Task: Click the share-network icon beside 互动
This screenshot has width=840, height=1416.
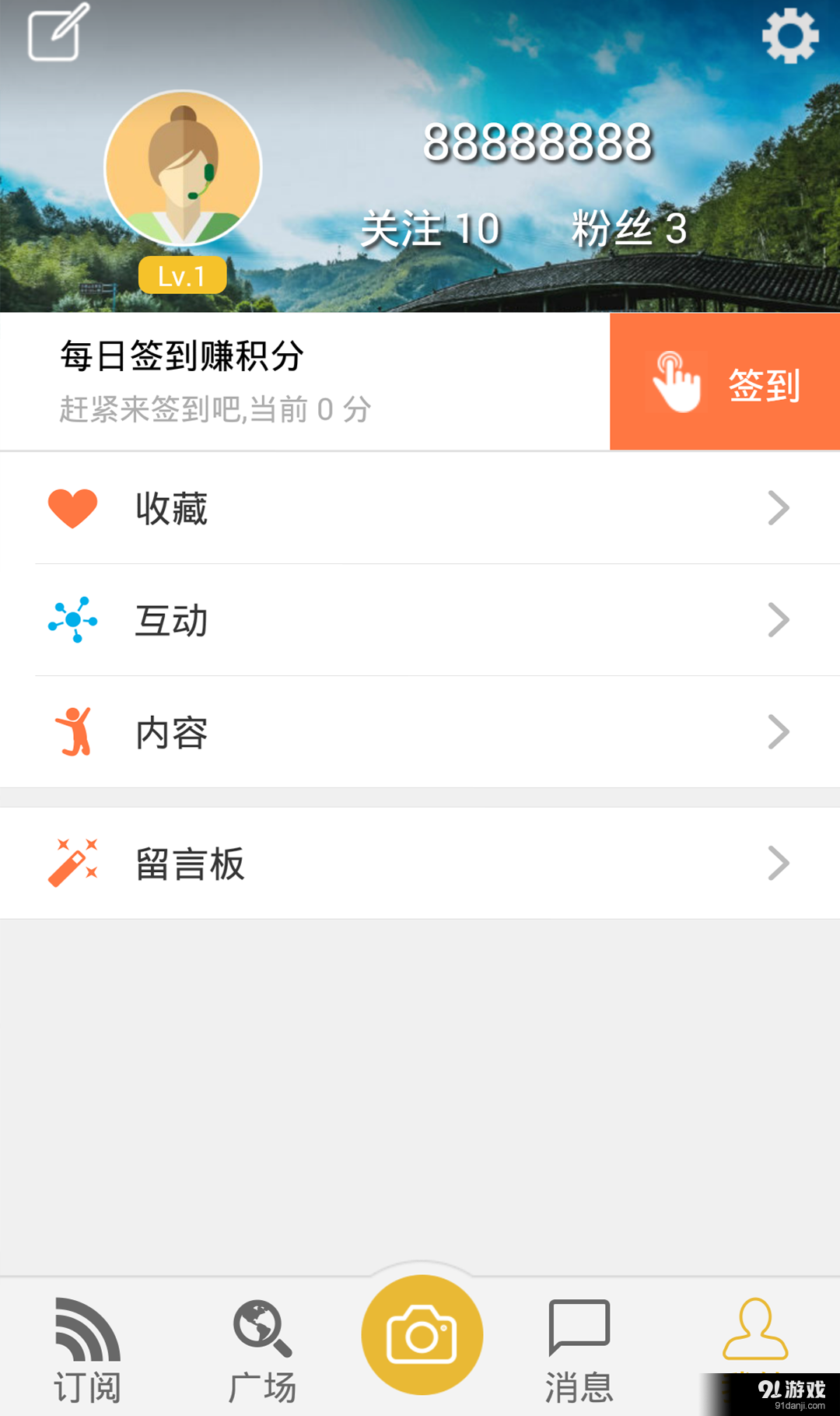Action: (72, 619)
